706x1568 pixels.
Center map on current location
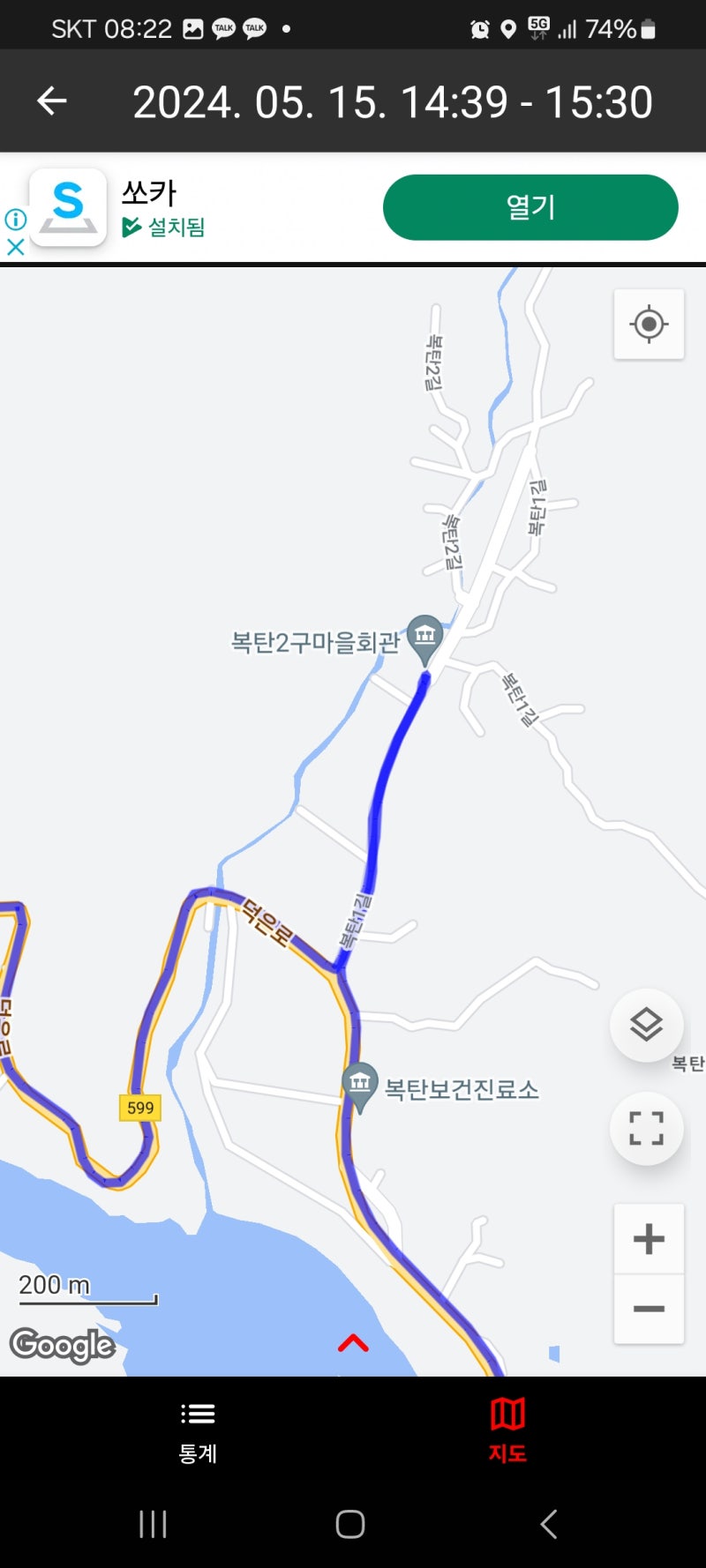point(649,325)
